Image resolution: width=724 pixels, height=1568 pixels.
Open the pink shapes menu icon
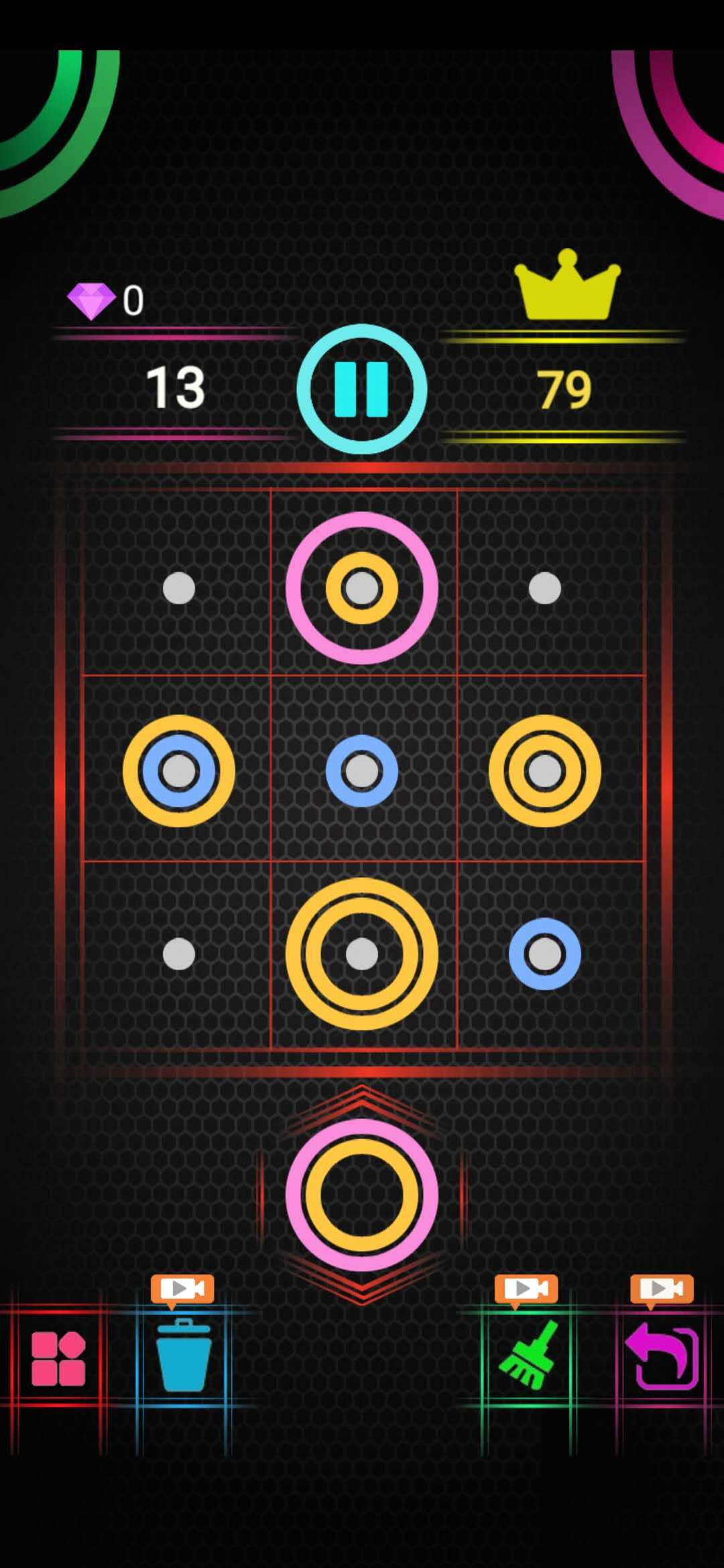pyautogui.click(x=58, y=1358)
